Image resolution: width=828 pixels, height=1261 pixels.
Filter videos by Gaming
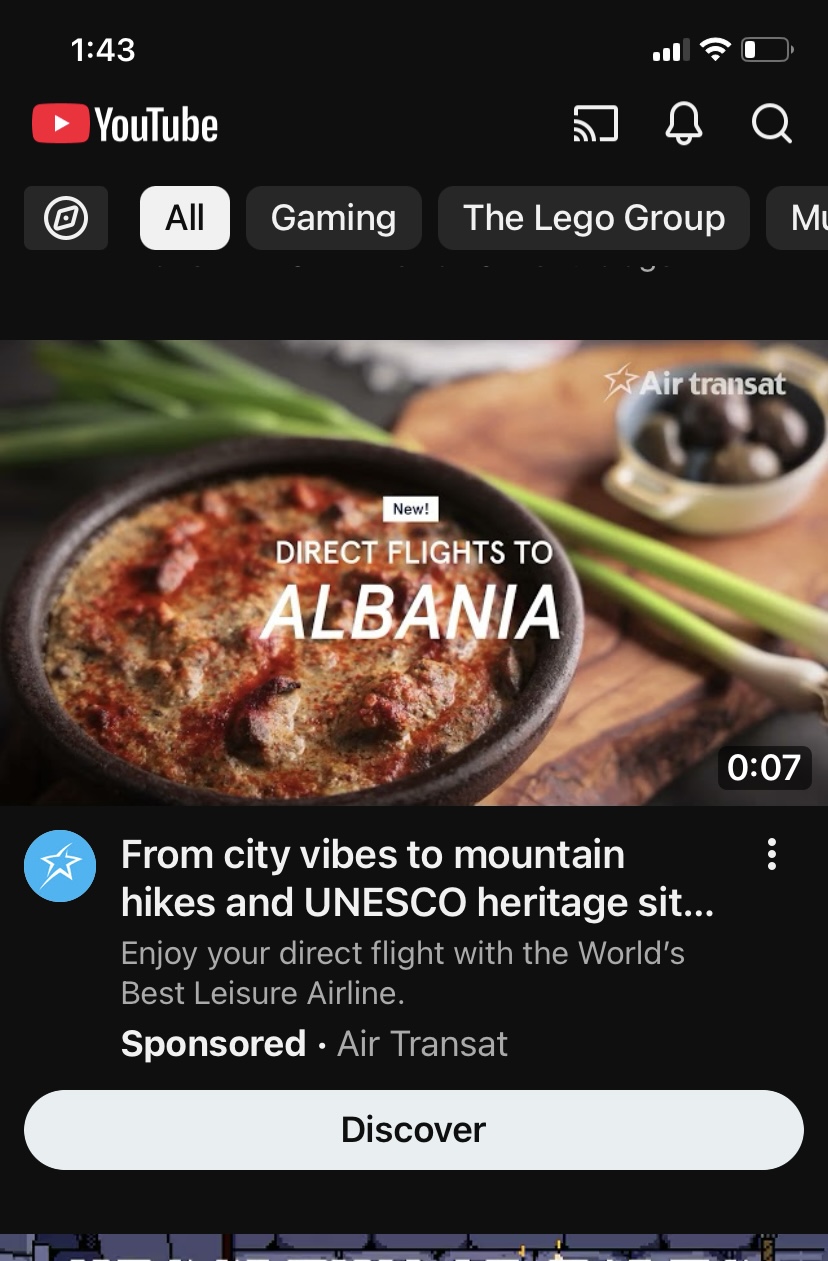pos(333,218)
